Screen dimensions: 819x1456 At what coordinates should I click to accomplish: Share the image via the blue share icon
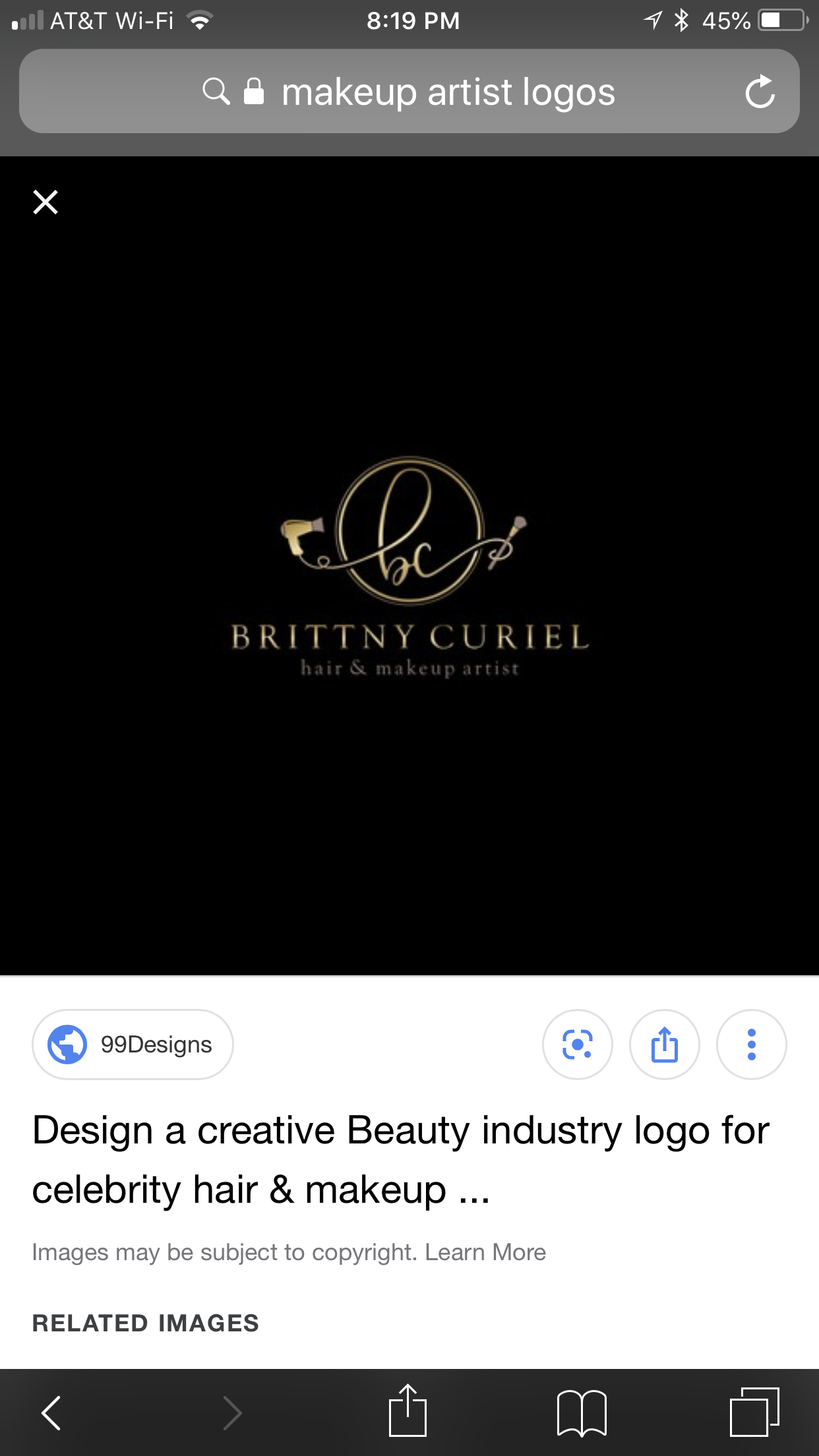(x=664, y=1045)
